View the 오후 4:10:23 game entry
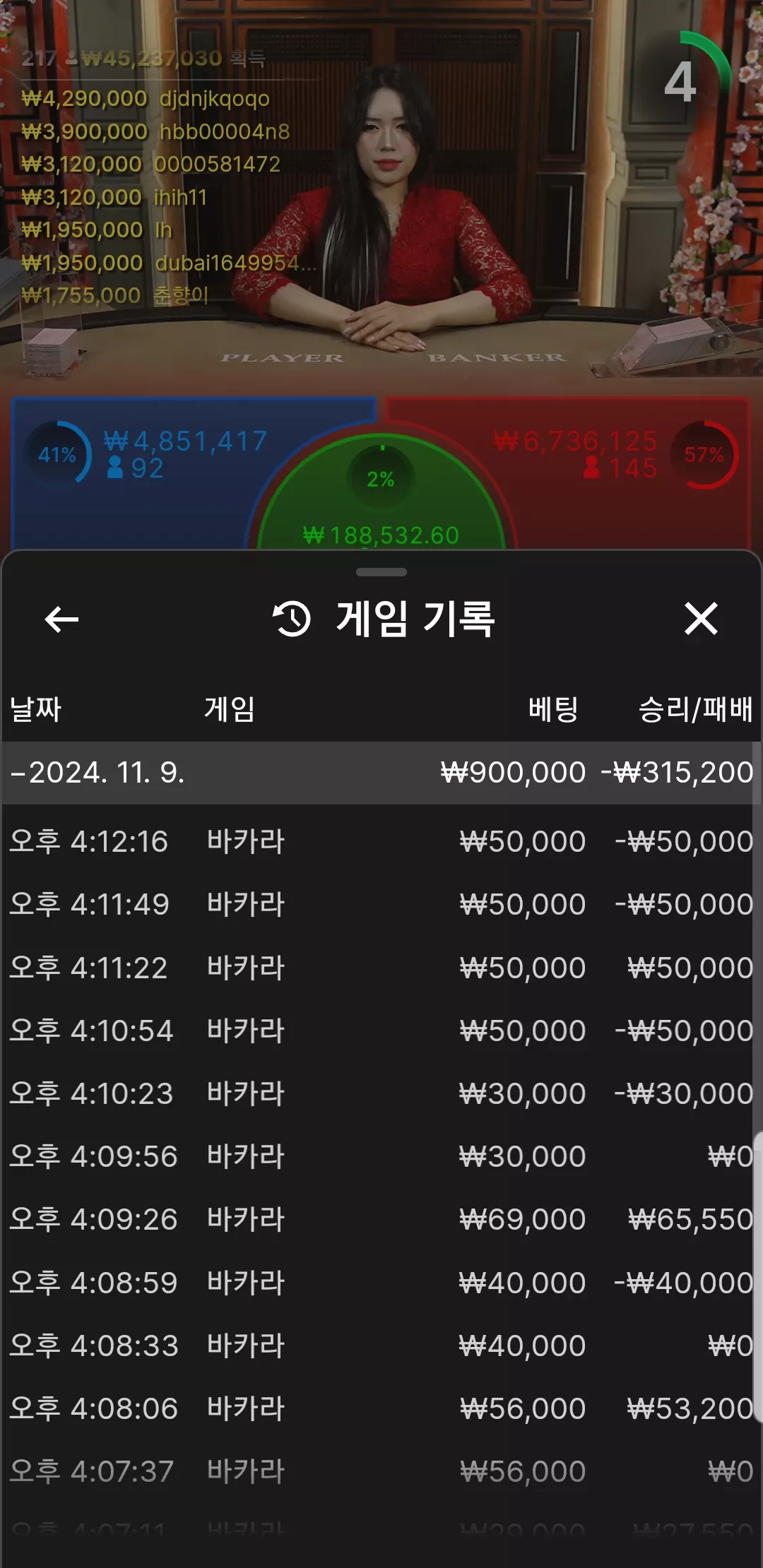Screen dimensions: 763x1568 coord(381,1093)
